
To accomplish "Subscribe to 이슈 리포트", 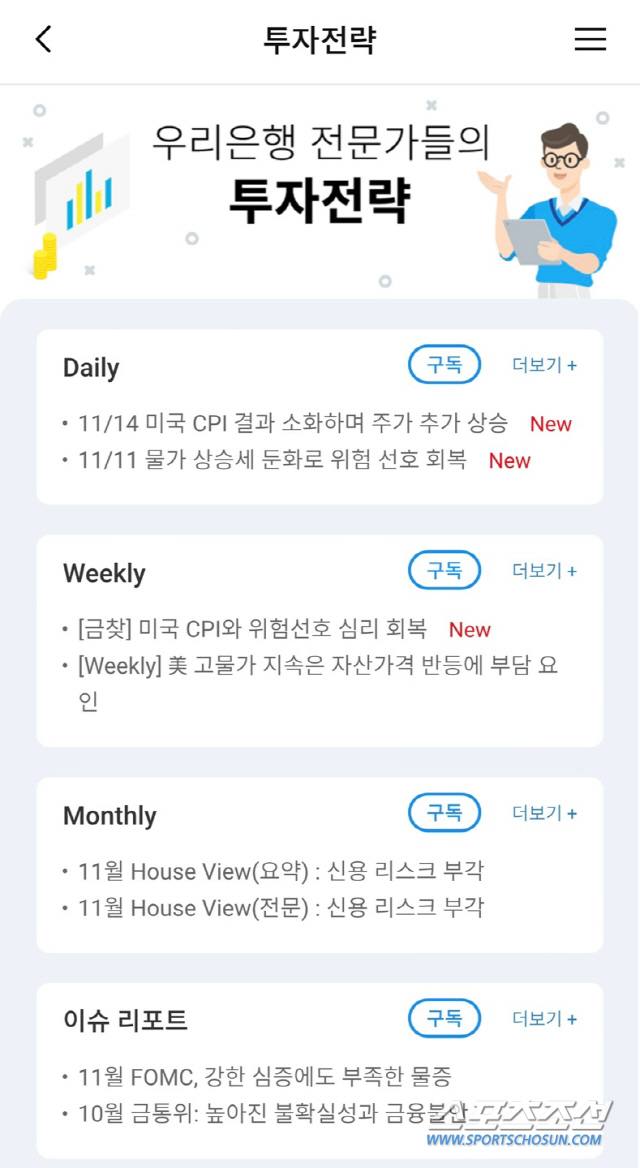I will click(x=444, y=1018).
